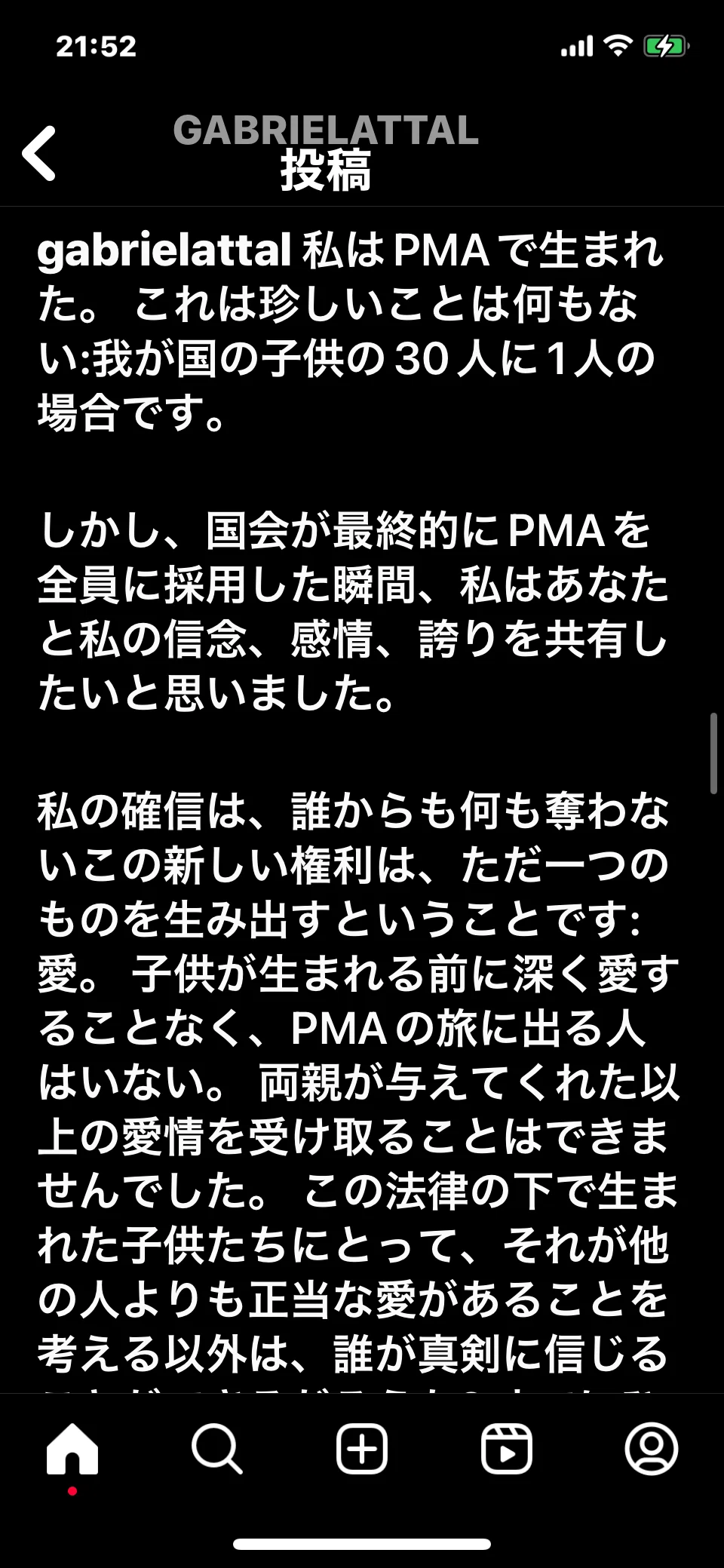Open the Search tab
The image size is (724, 1568).
[217, 1449]
